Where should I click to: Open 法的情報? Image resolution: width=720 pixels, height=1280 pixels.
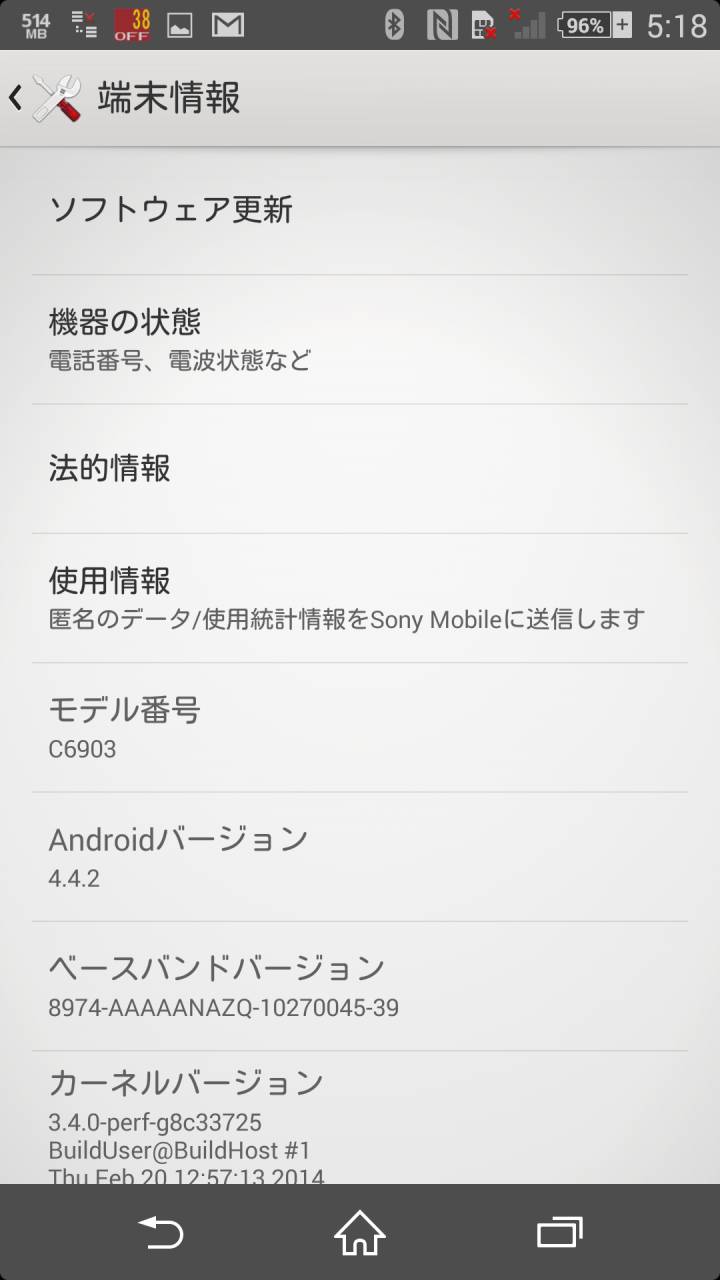point(360,469)
